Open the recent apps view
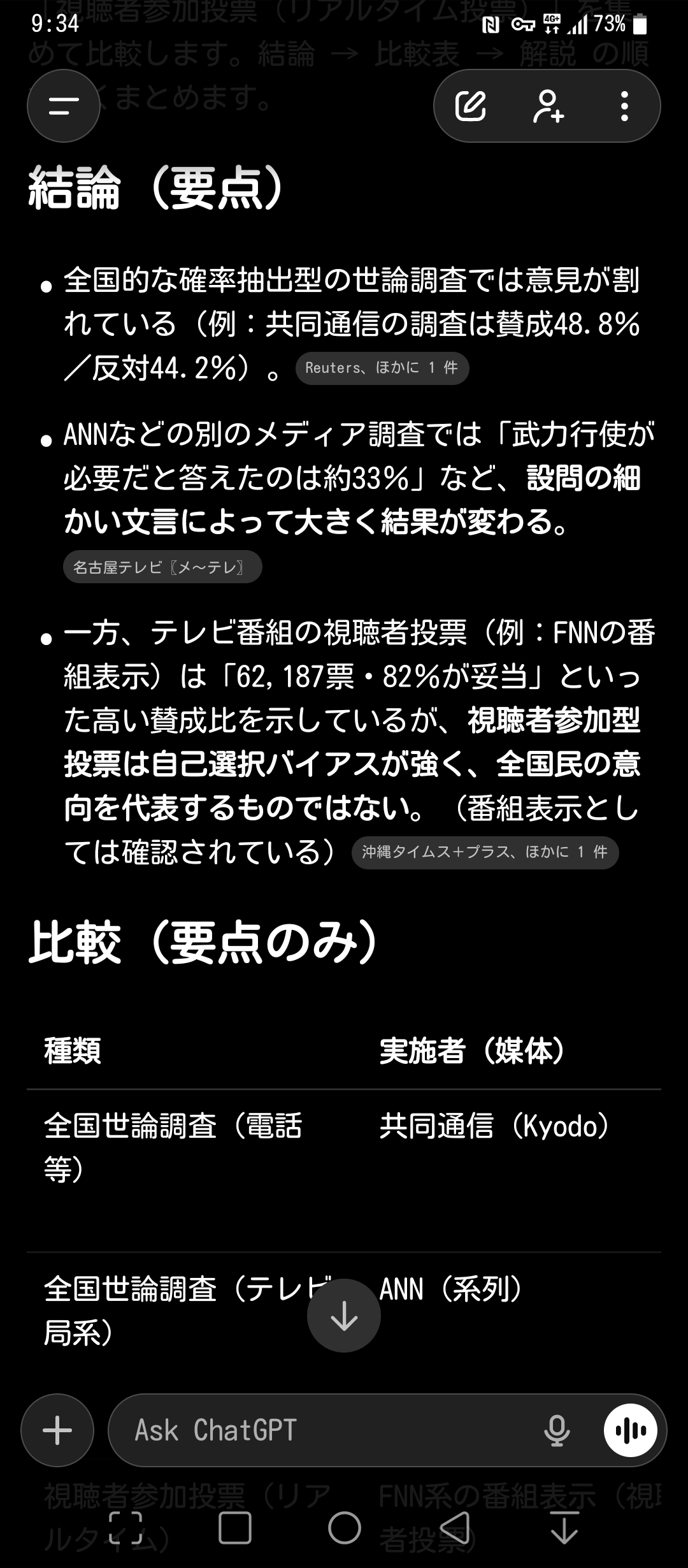 [234, 1528]
